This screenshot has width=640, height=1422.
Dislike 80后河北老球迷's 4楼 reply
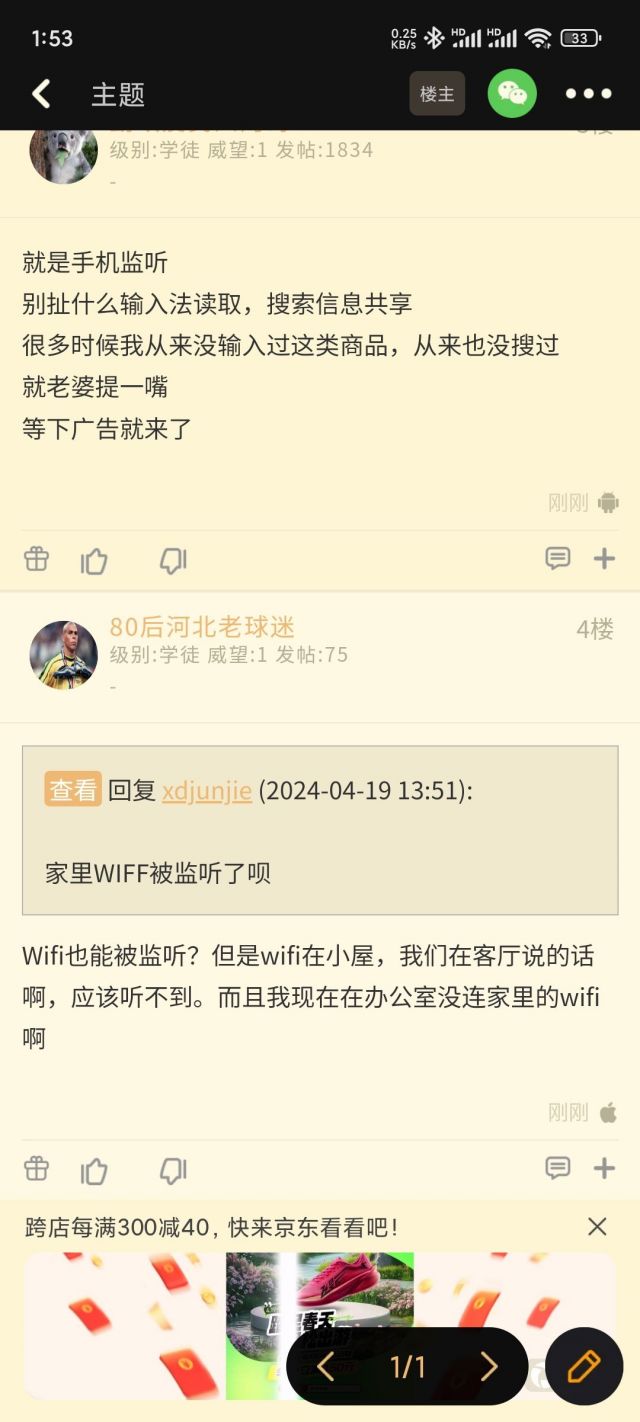point(173,1170)
